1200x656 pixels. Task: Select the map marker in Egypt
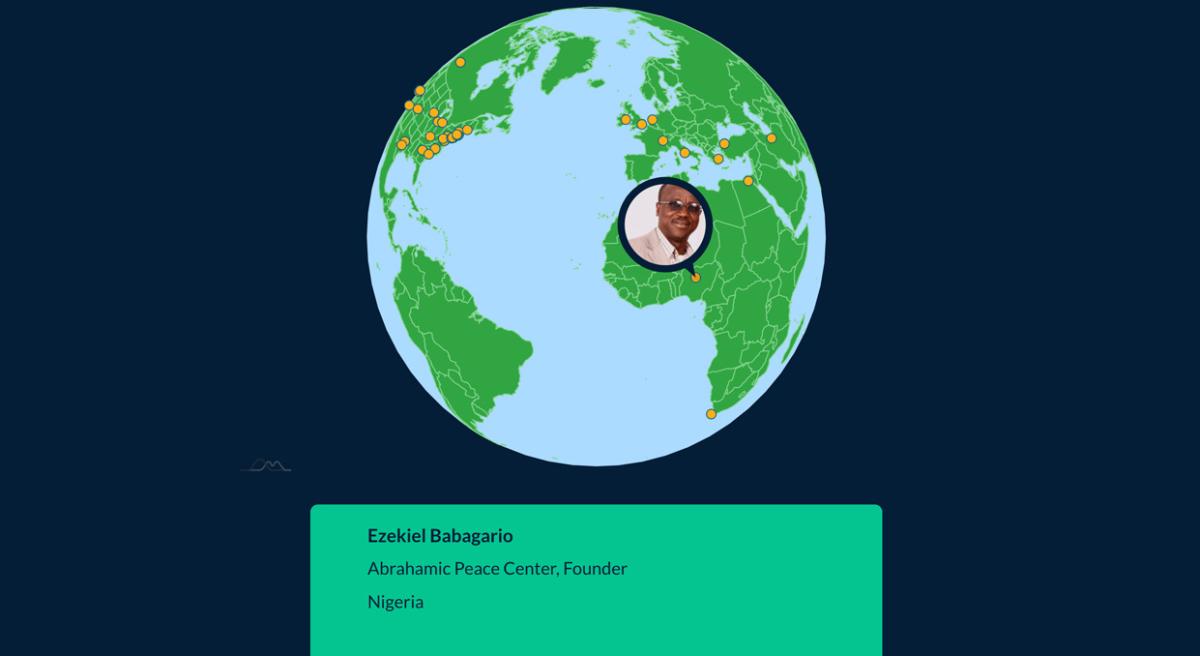(x=748, y=181)
